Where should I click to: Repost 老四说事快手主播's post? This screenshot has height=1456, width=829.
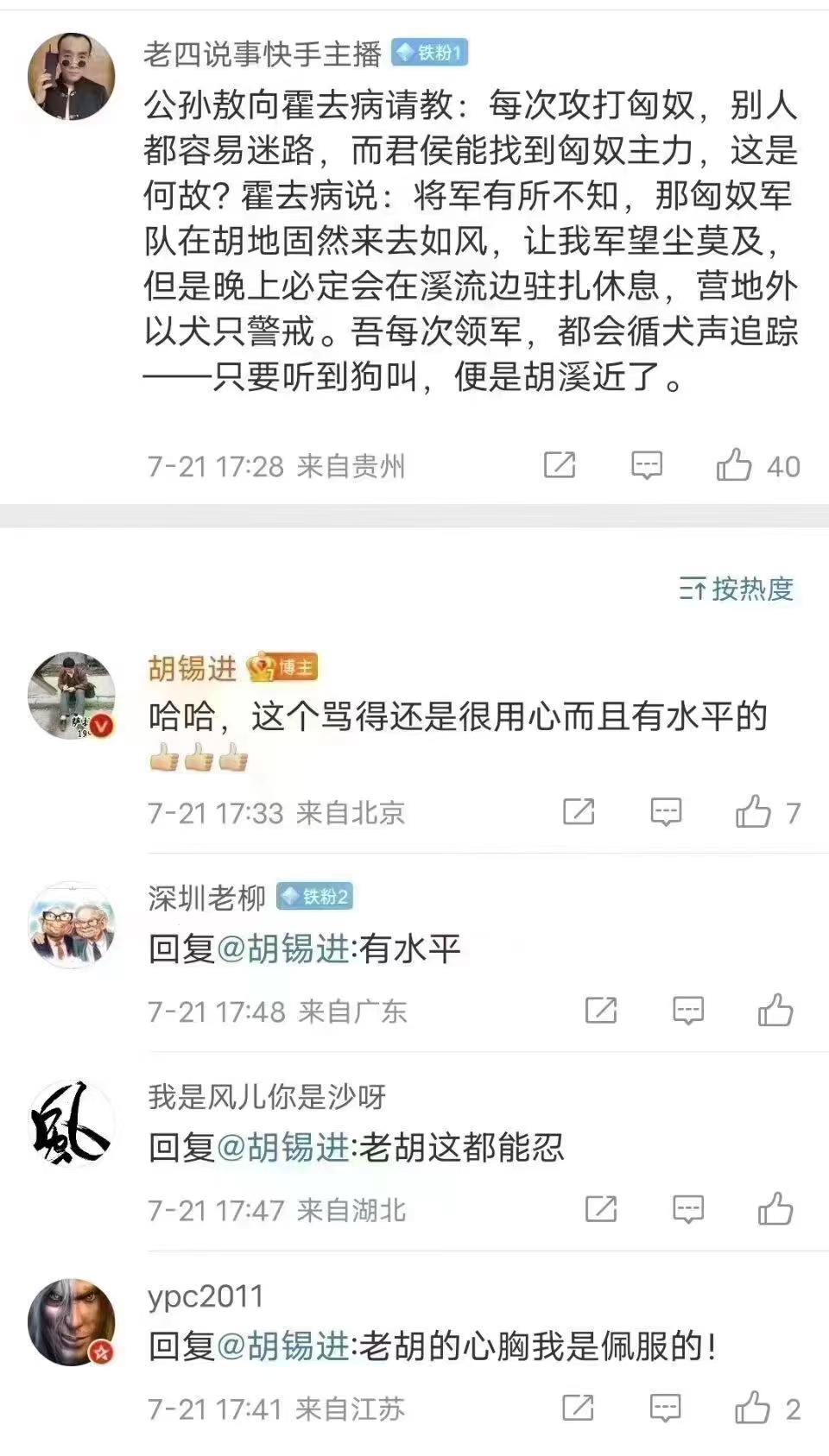coord(560,465)
